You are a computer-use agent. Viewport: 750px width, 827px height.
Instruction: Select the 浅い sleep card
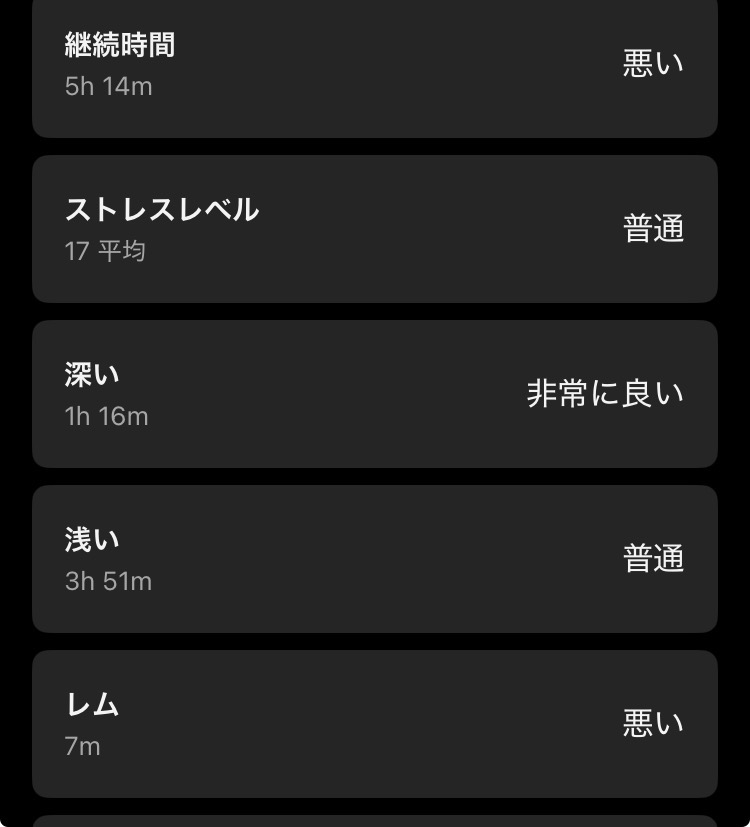pos(375,559)
